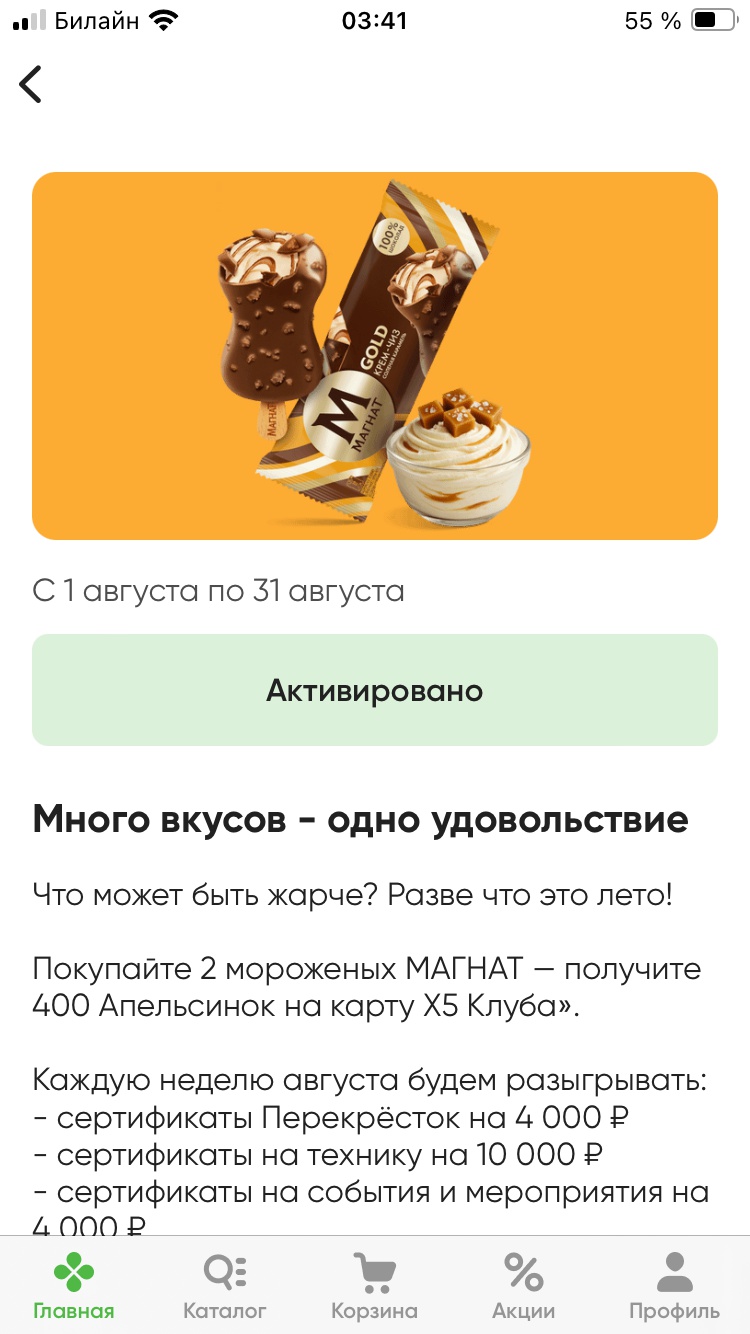Screen dimensions: 750x1334
Task: Switch to the Главная tab
Action: pyautogui.click(x=74, y=1286)
